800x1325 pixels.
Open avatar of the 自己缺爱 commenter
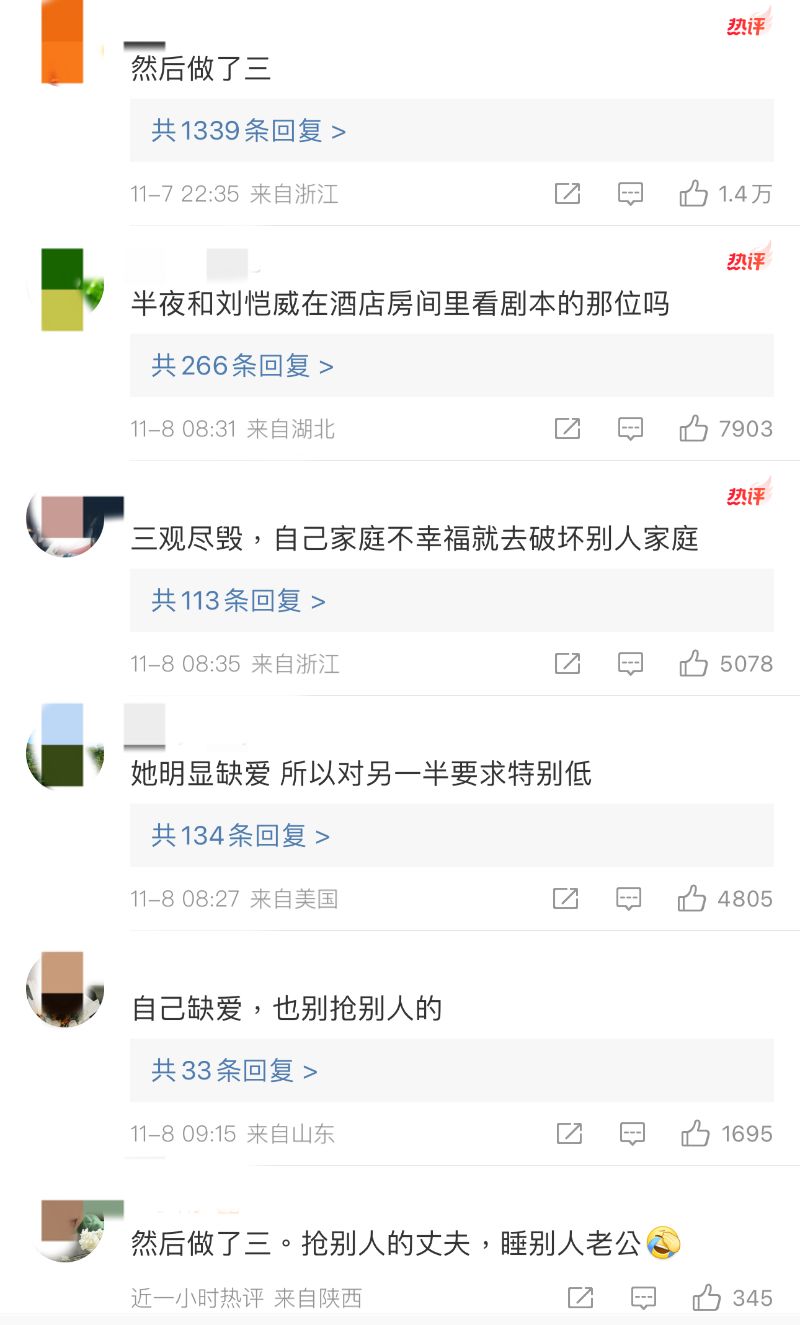(x=65, y=989)
